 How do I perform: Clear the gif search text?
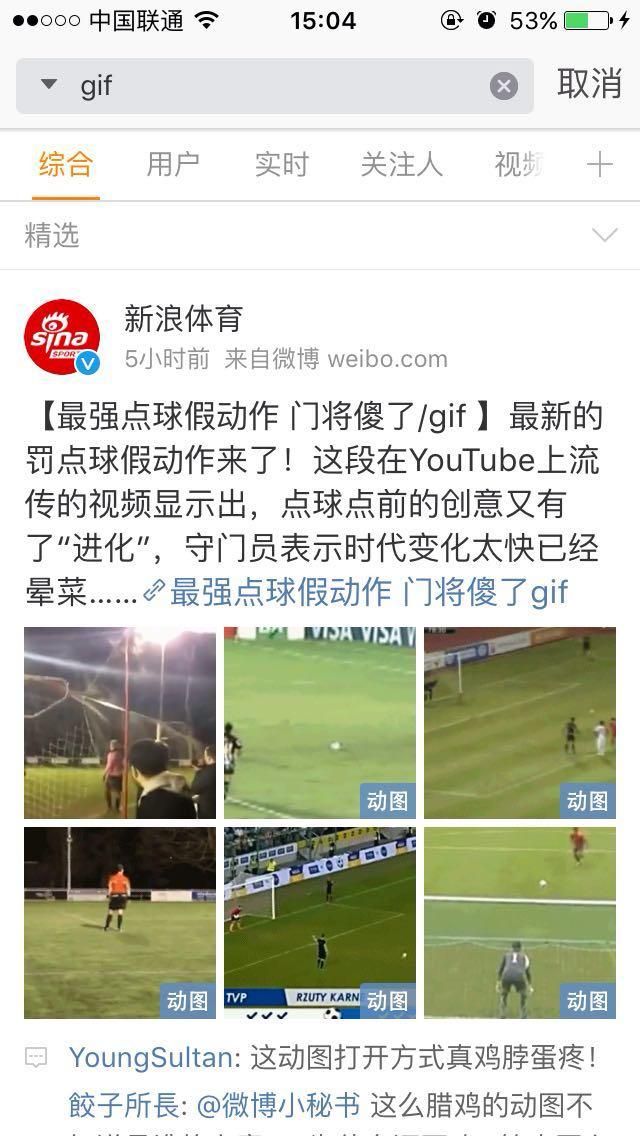coord(504,86)
